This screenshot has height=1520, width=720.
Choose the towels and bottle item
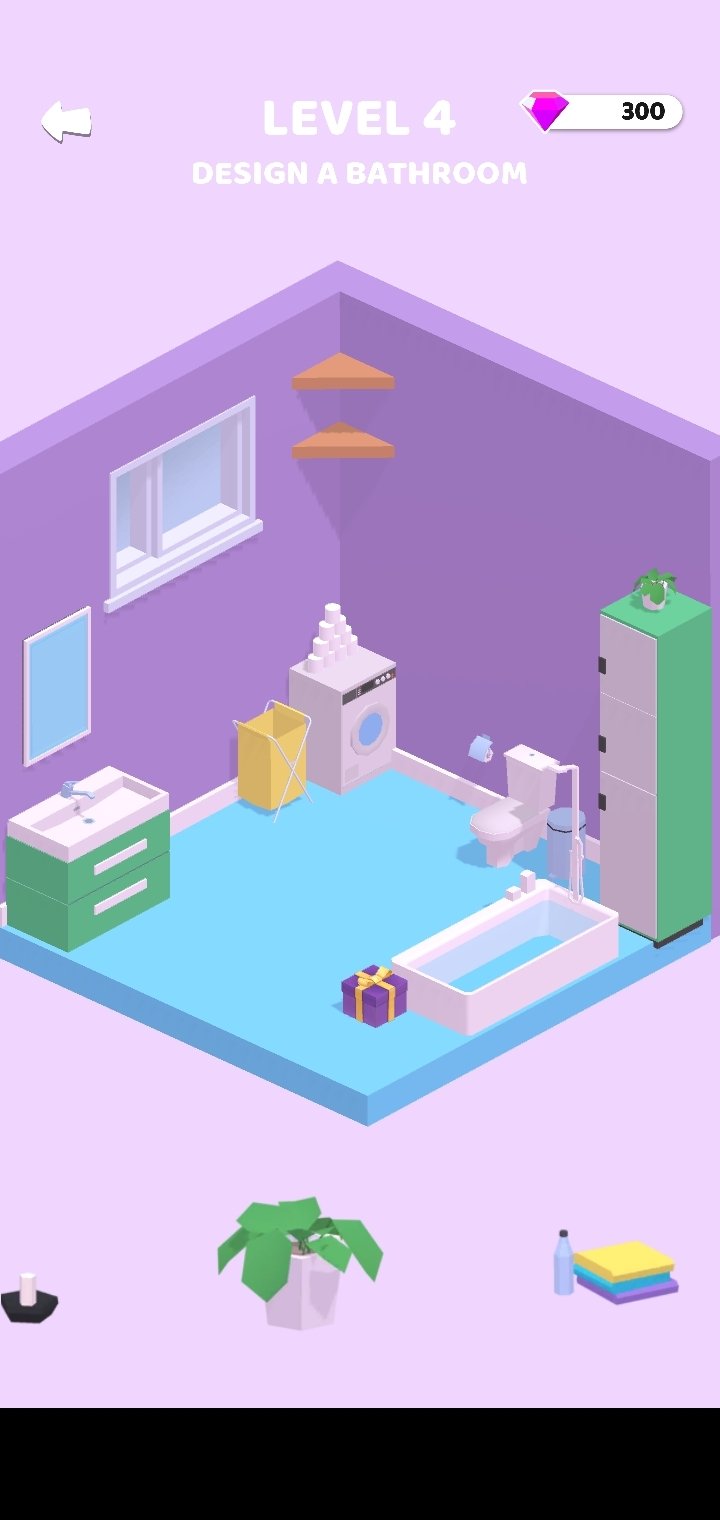pyautogui.click(x=616, y=1267)
